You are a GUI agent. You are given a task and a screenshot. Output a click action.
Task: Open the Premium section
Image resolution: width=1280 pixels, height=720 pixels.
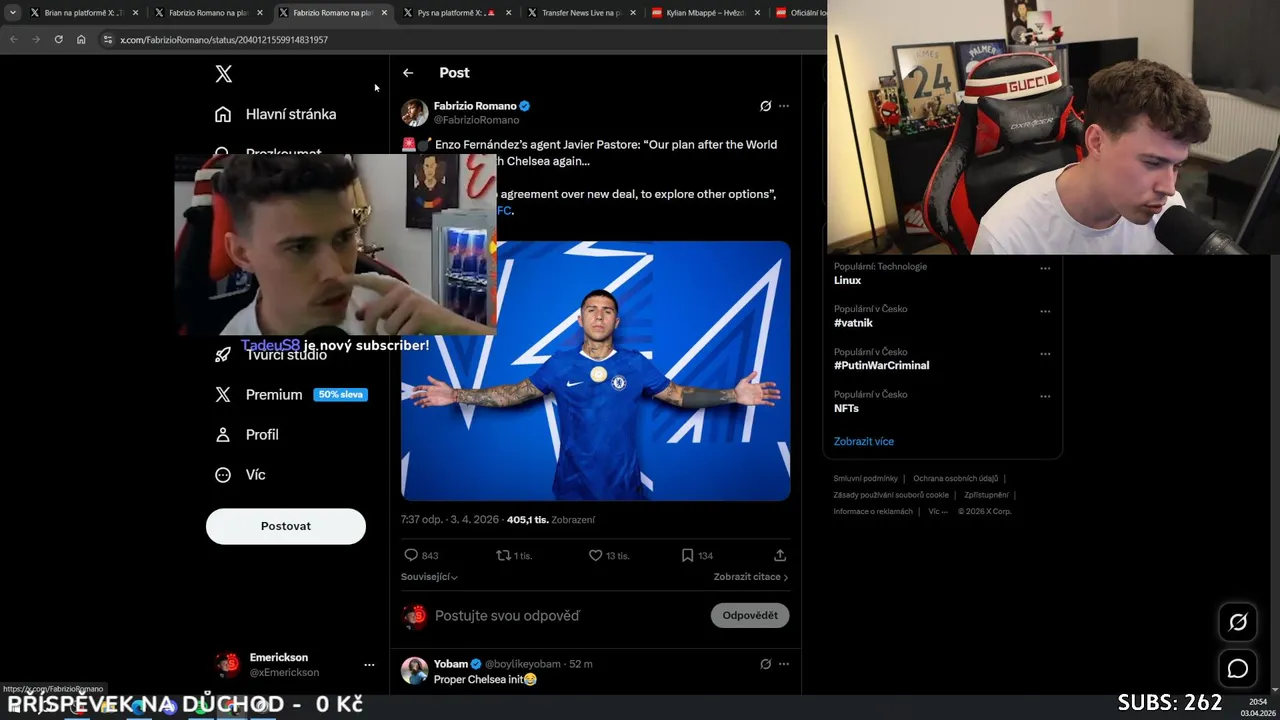pos(273,395)
